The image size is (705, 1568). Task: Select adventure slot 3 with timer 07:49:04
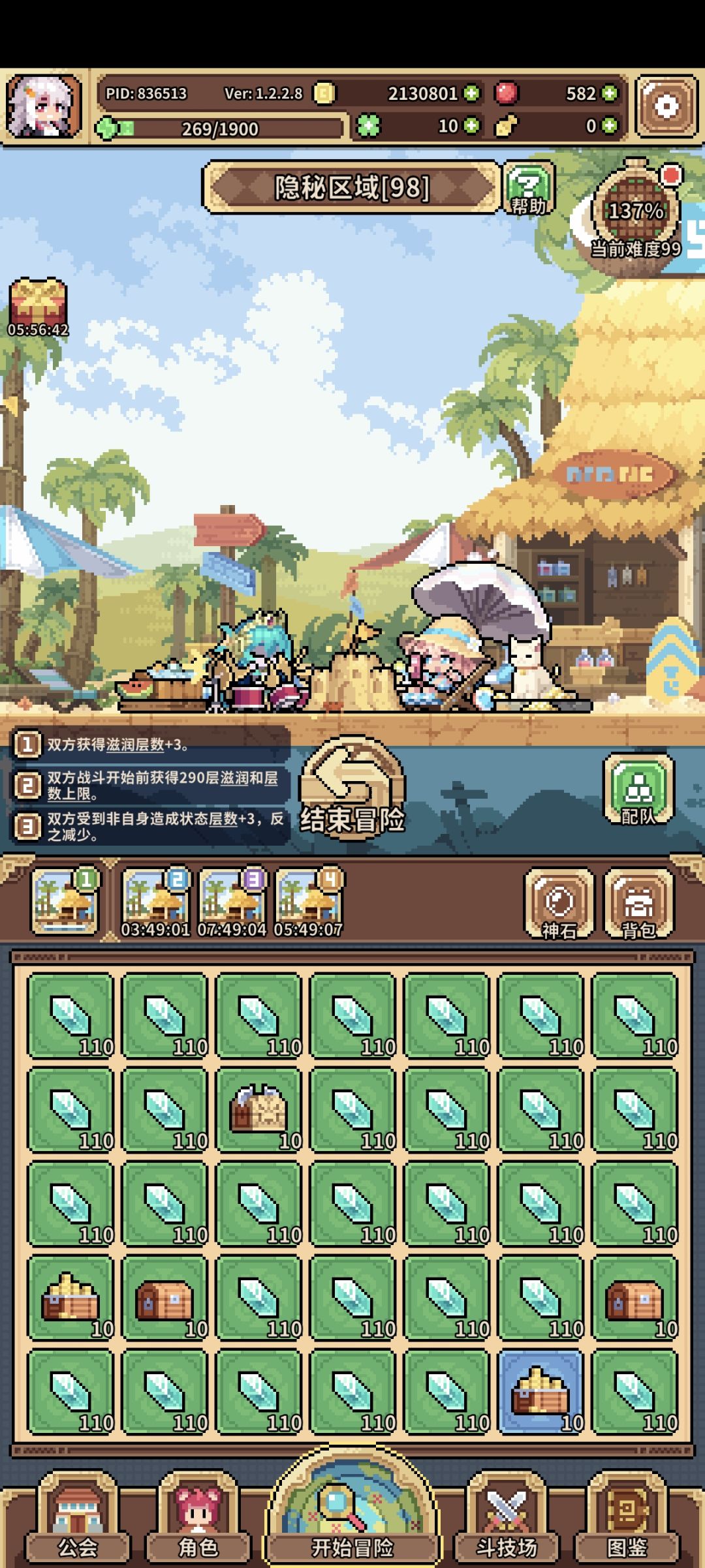232,902
